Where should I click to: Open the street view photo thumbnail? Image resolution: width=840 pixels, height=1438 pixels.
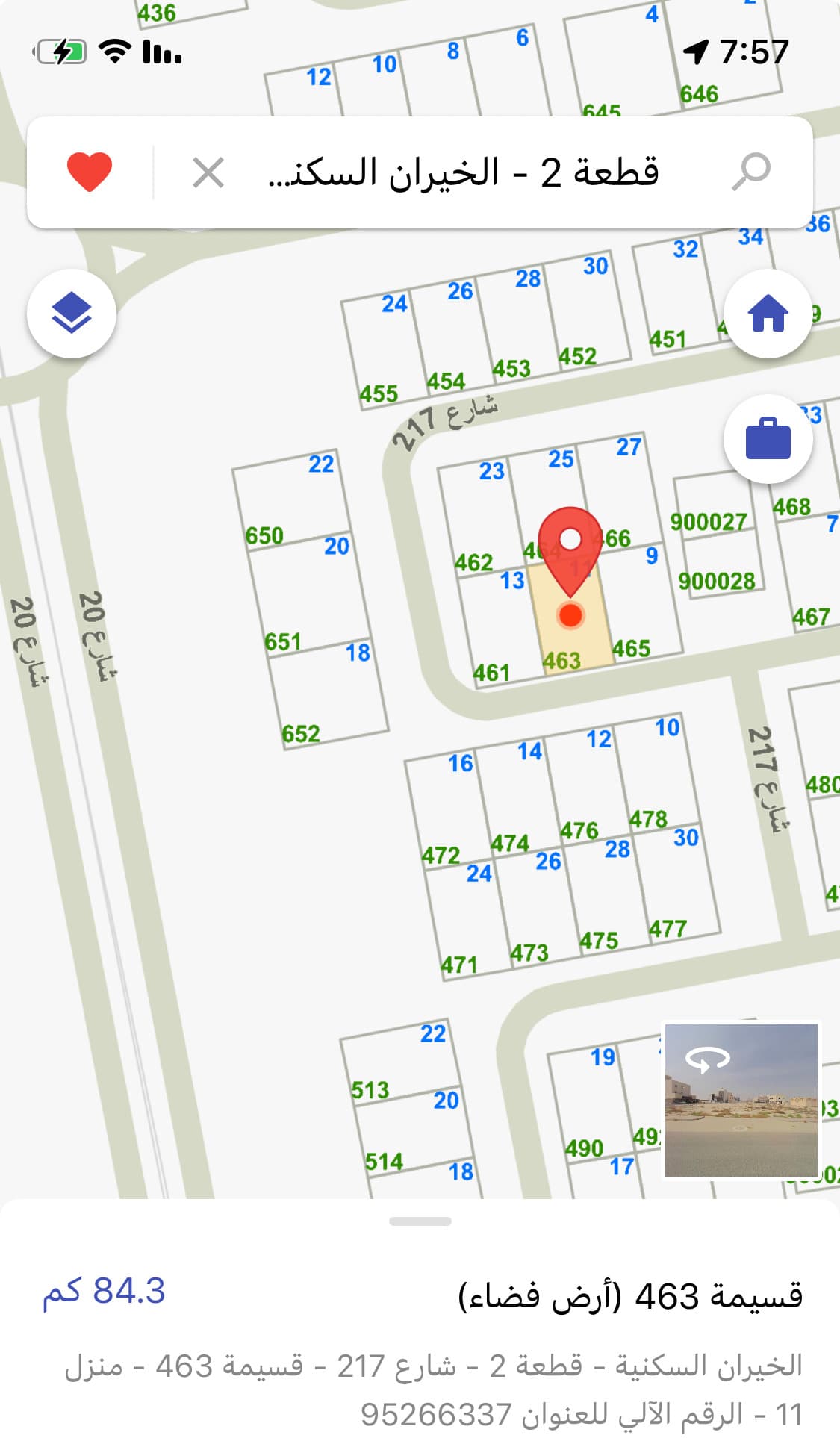point(741,1101)
